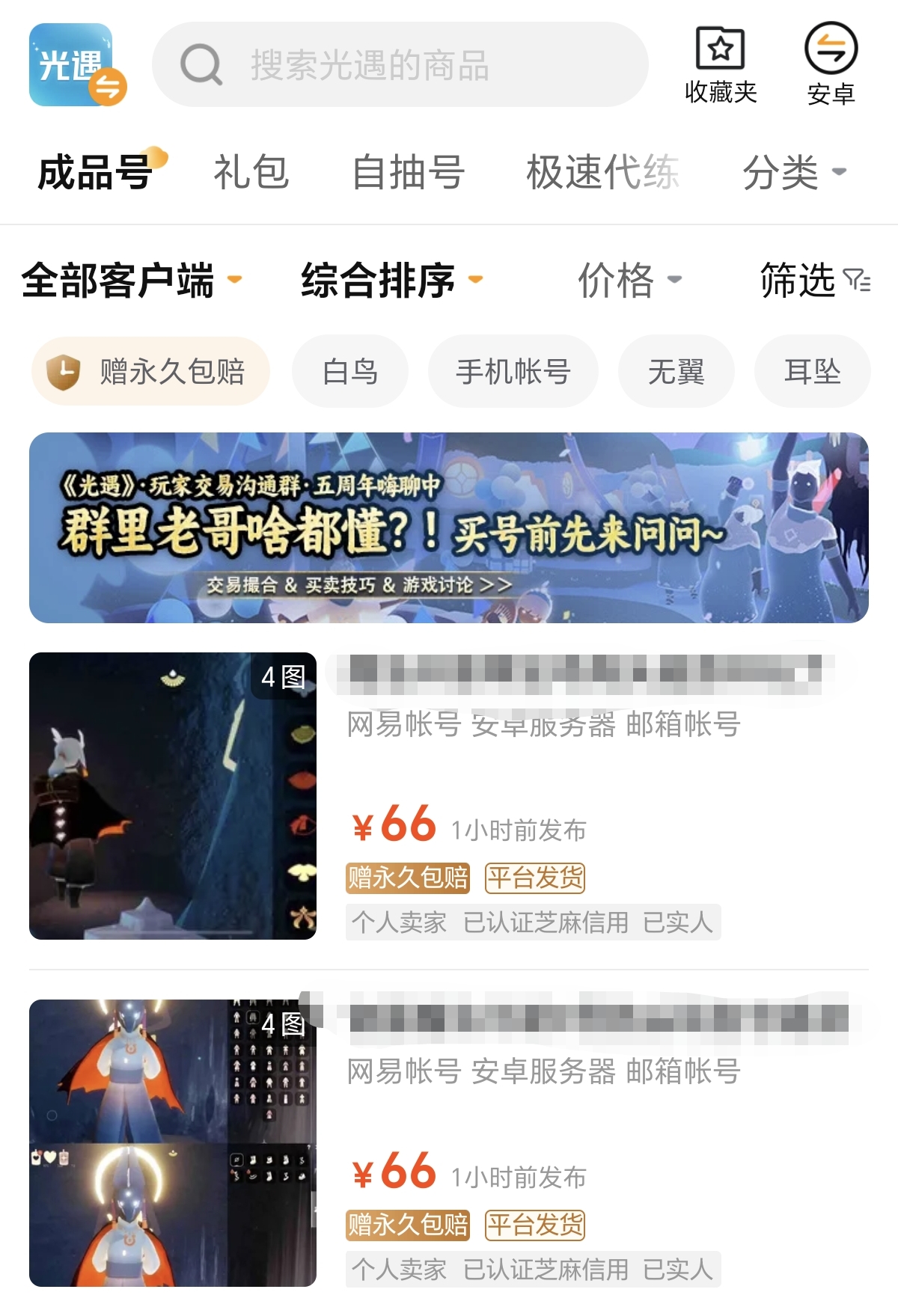
Task: Apply the 耳坠 filter chip
Action: [812, 372]
